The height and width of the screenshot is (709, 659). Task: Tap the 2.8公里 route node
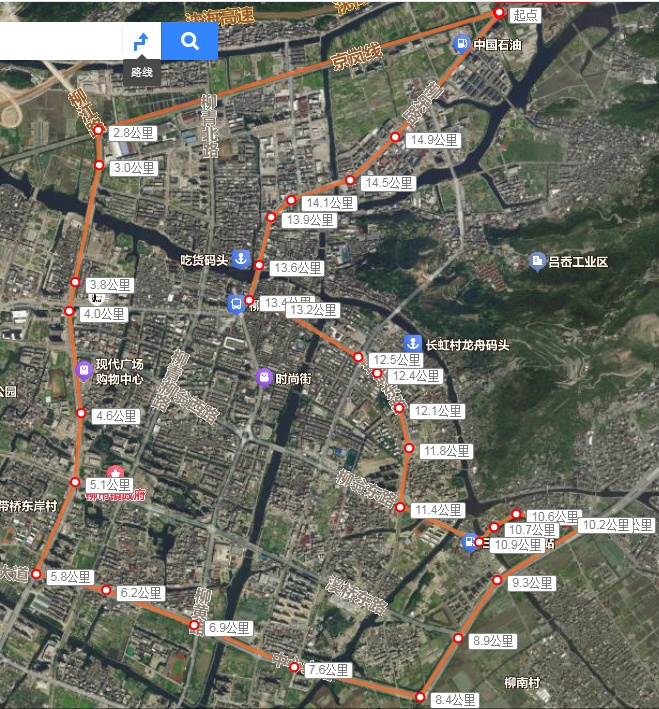coord(98,130)
